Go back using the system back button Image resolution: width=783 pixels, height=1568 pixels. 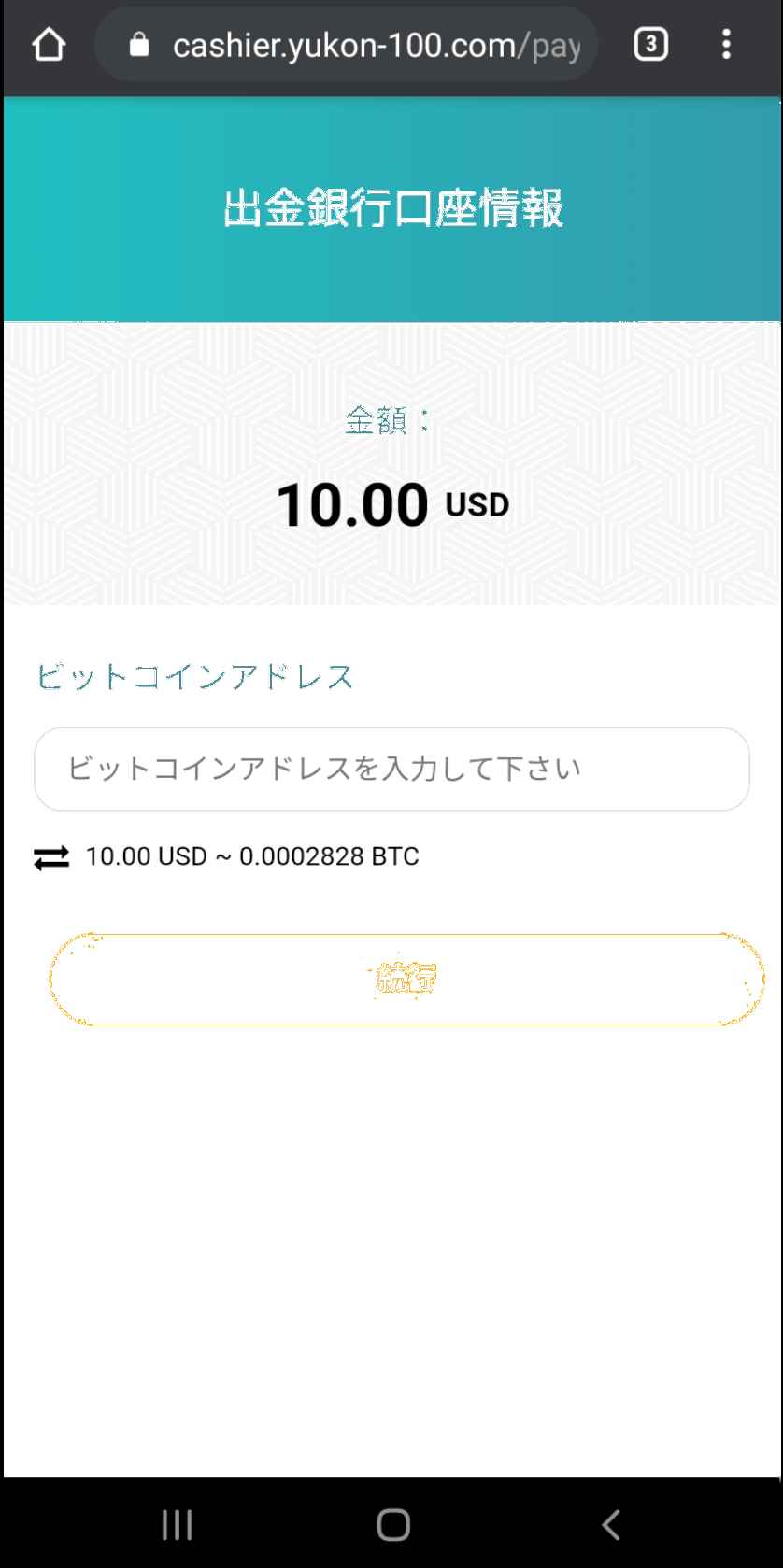click(611, 1524)
